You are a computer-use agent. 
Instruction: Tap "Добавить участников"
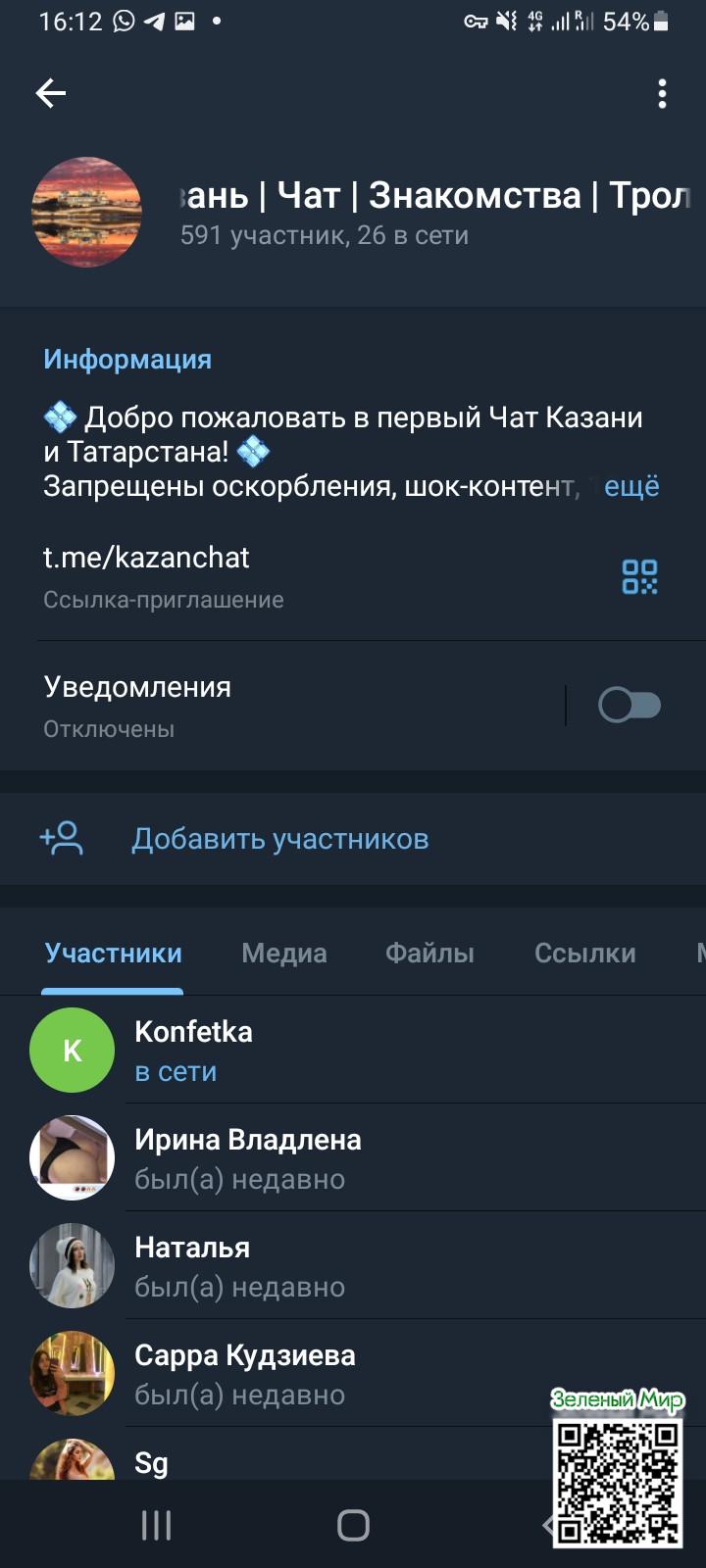pyautogui.click(x=279, y=839)
